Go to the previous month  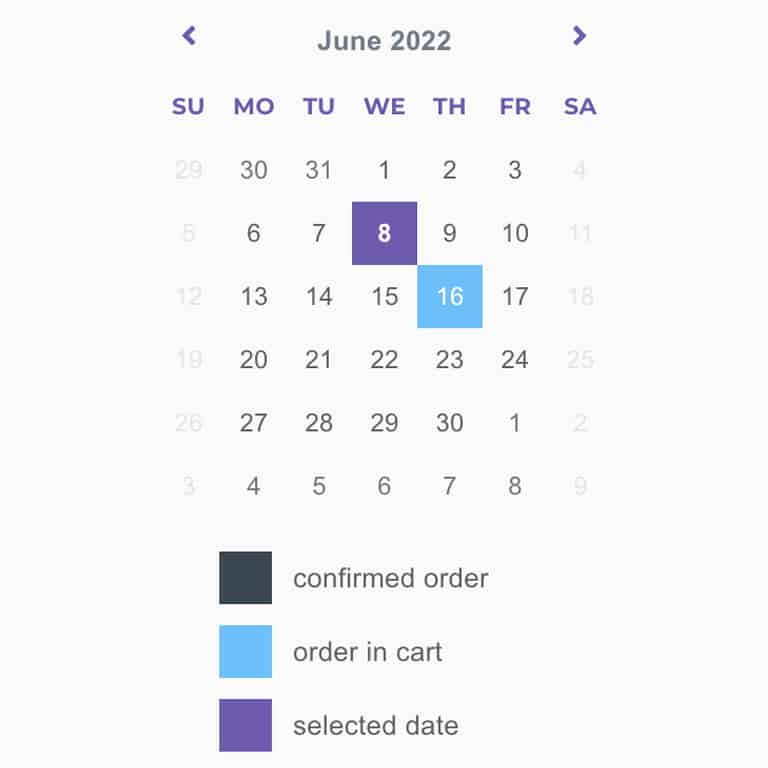tap(189, 37)
